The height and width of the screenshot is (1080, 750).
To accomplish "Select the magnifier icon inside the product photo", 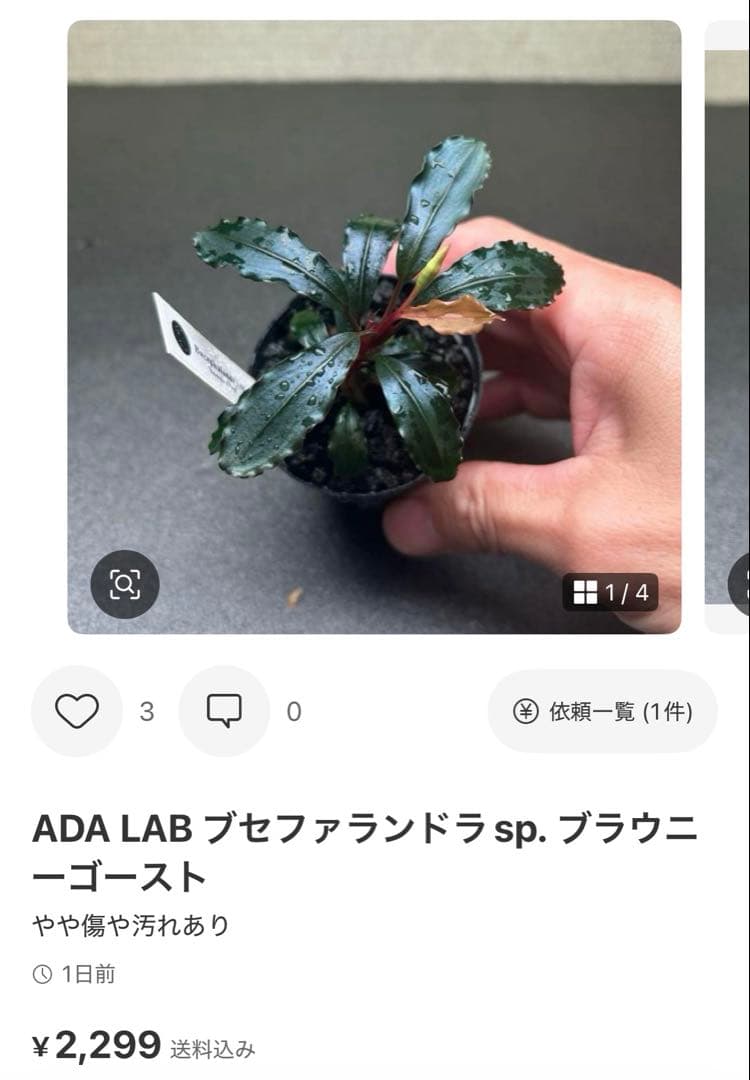I will click(123, 583).
